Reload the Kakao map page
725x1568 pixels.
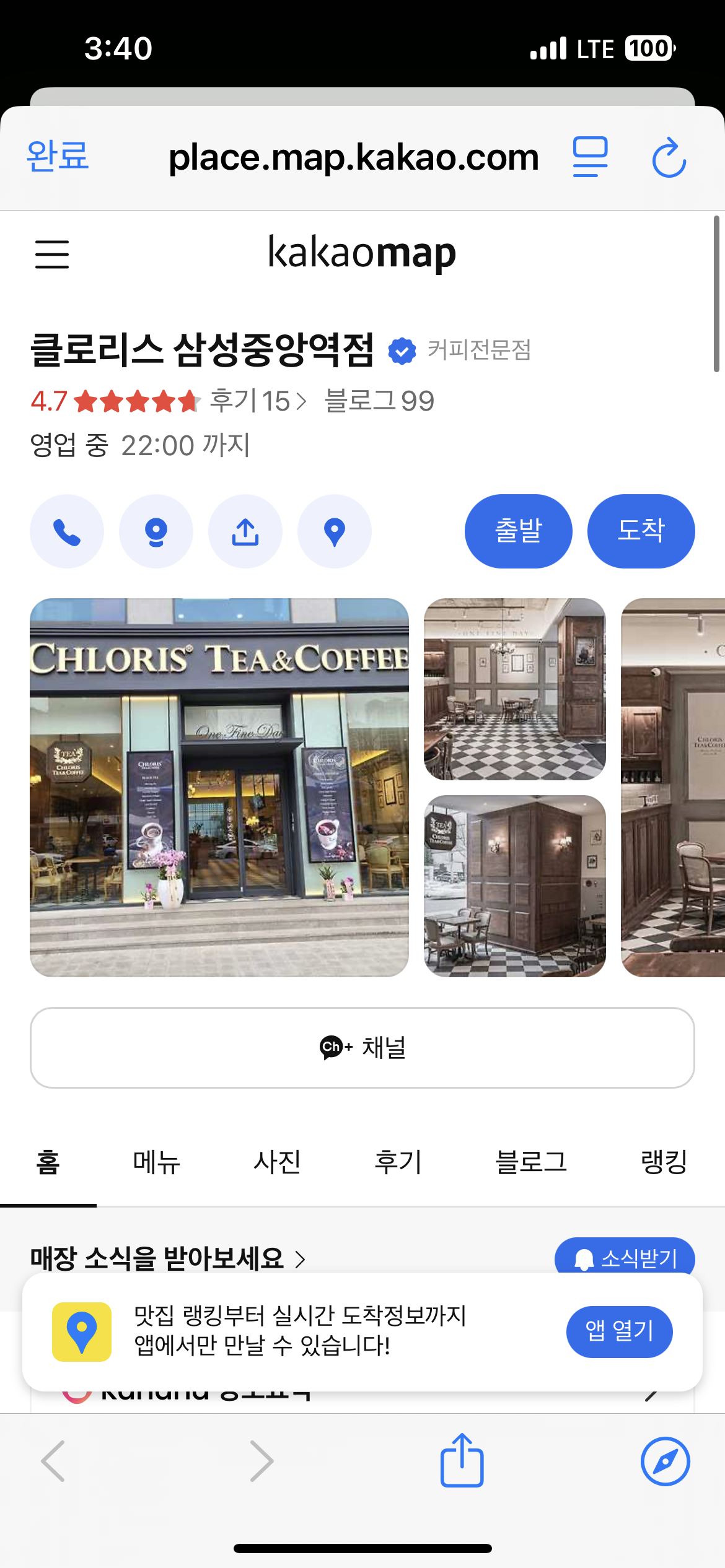(x=669, y=159)
